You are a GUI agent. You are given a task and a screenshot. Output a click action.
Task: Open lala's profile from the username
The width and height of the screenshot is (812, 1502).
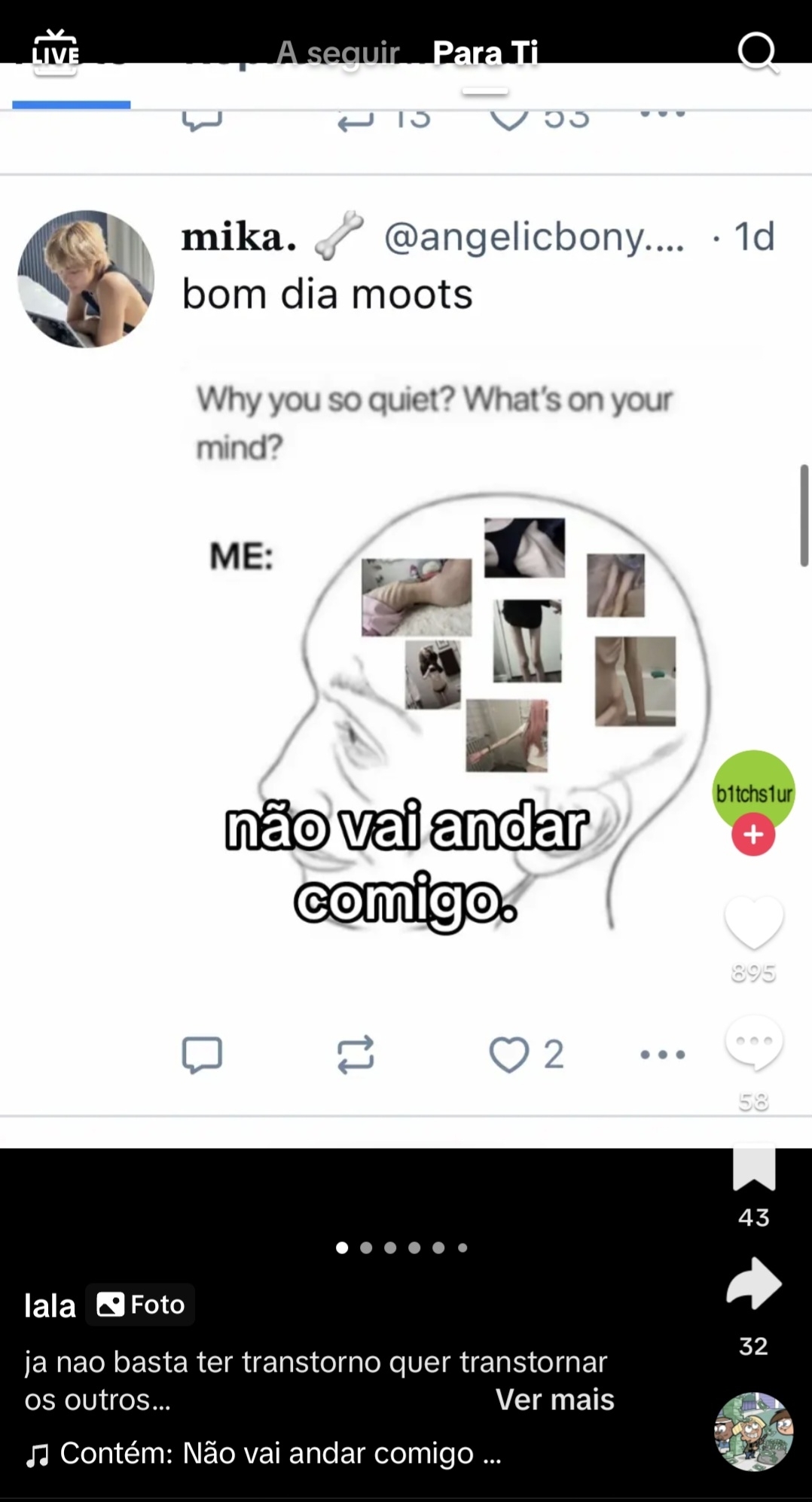[50, 1305]
